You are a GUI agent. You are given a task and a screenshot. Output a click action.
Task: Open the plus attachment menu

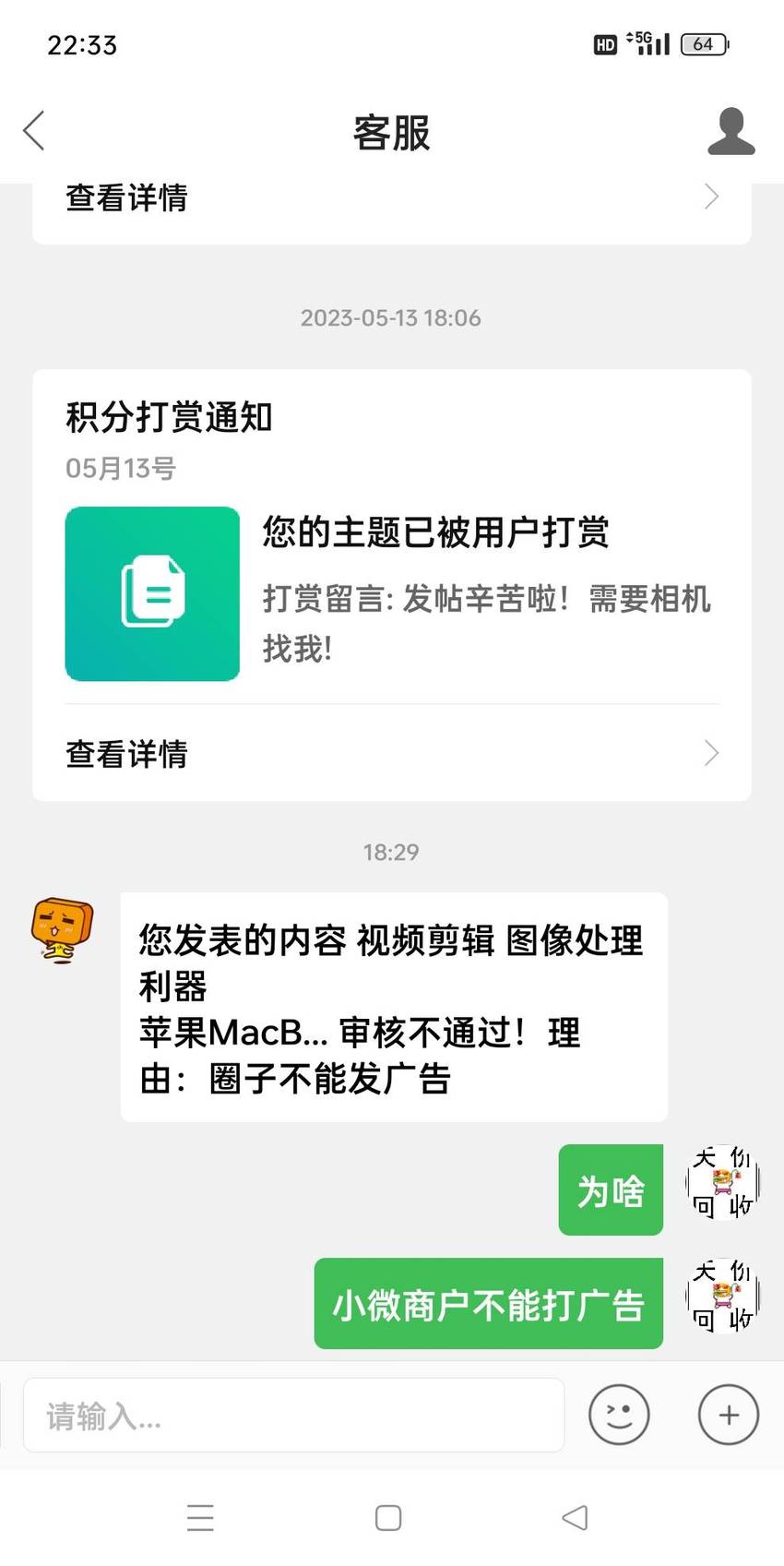click(x=729, y=1415)
